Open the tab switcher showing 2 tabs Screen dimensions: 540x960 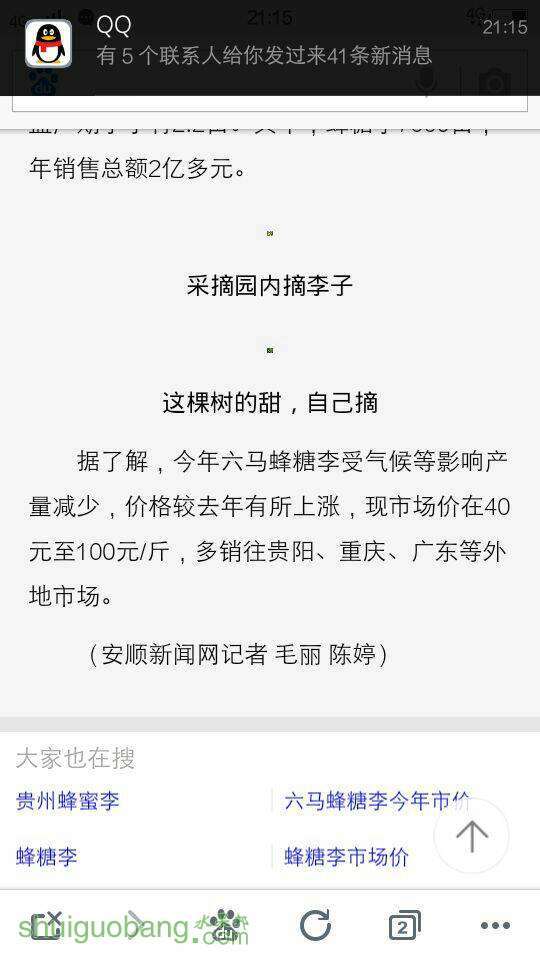[x=405, y=926]
